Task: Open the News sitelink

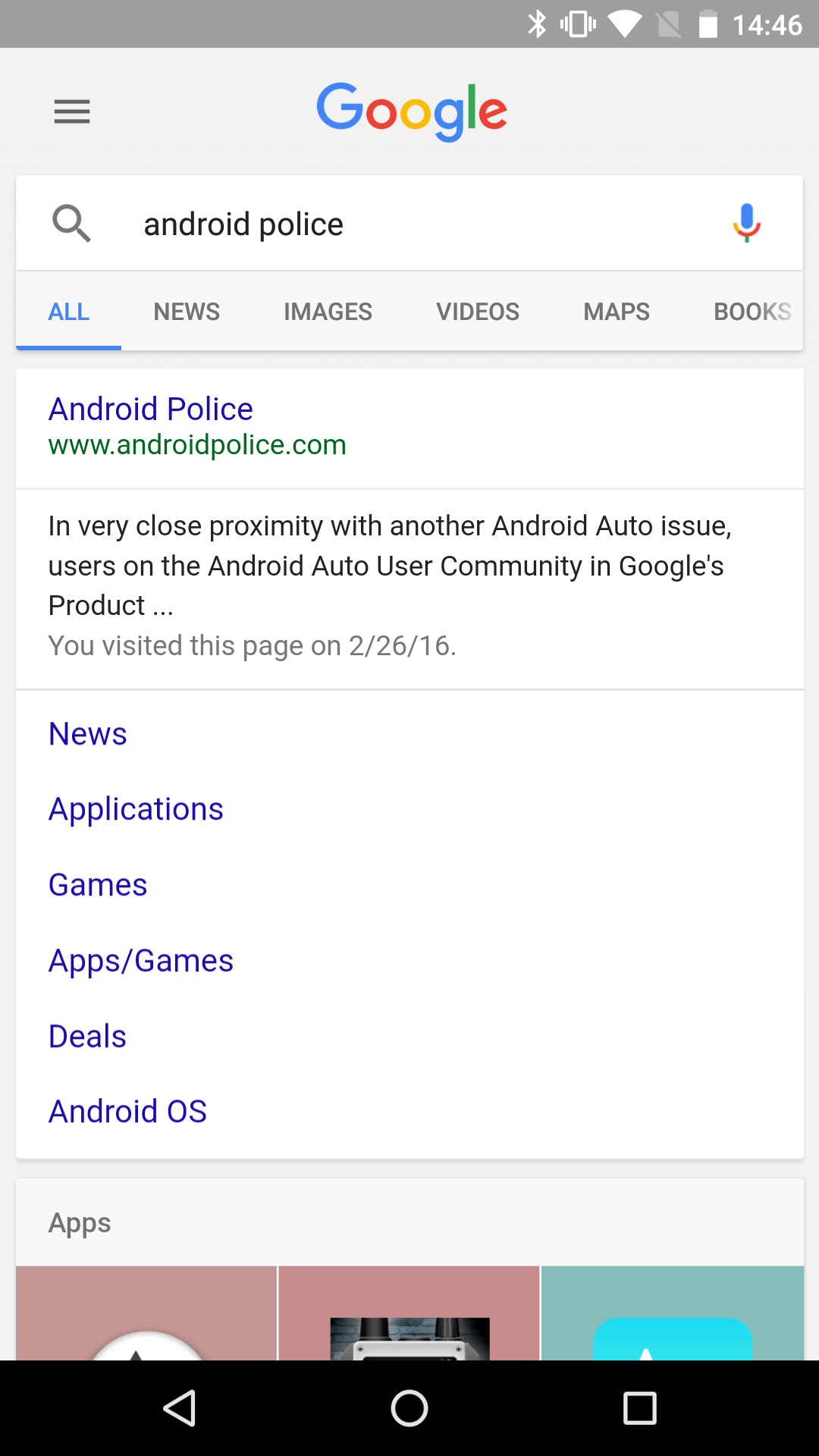Action: [x=88, y=734]
